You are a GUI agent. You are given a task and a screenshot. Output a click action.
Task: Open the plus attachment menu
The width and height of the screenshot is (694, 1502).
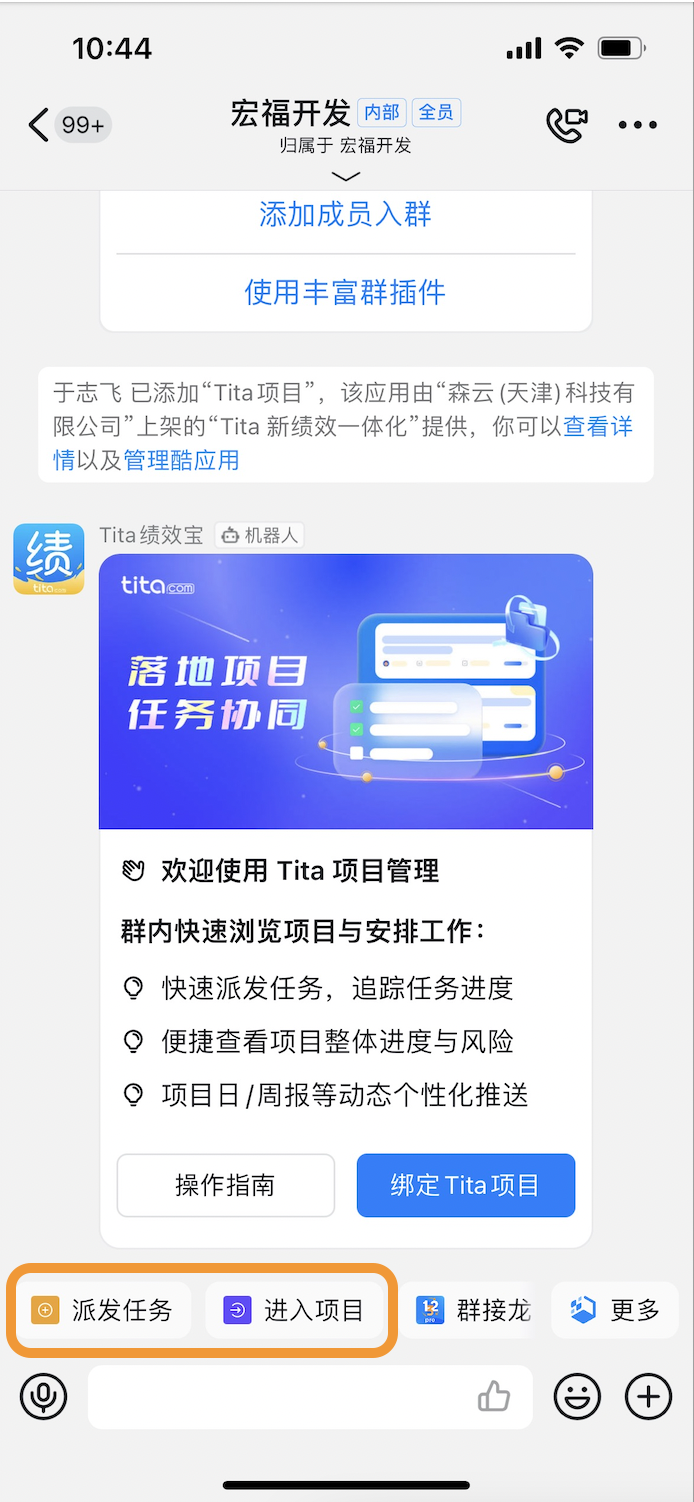coord(648,1396)
